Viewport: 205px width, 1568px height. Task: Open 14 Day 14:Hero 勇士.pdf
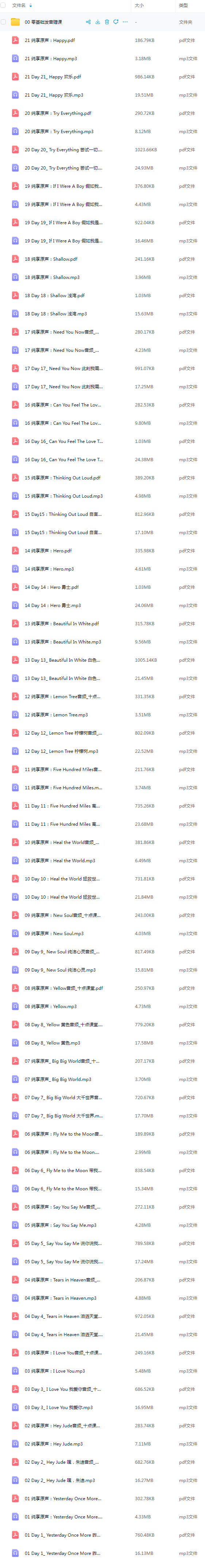(x=52, y=587)
